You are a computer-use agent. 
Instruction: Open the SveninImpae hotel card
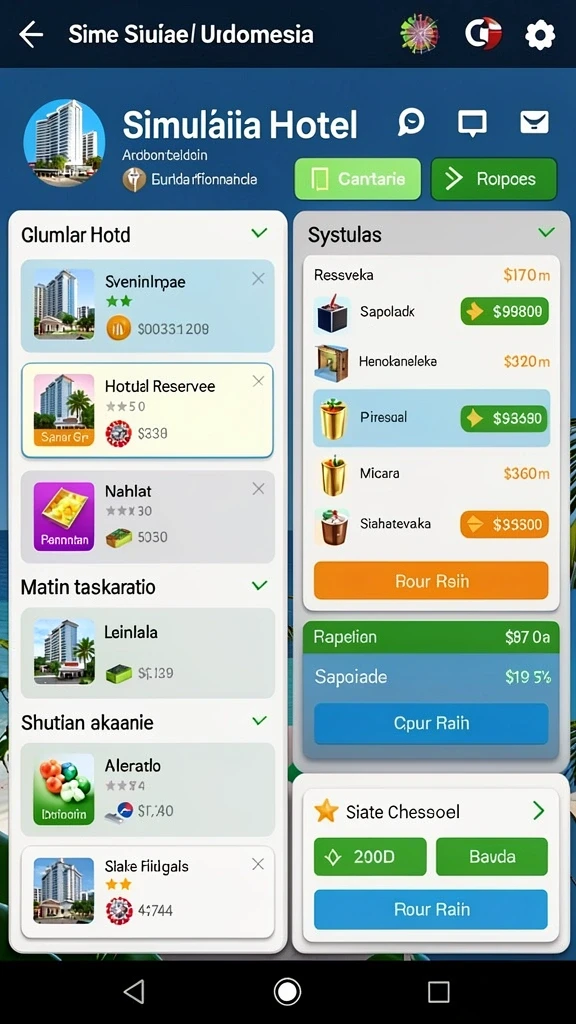tap(148, 306)
